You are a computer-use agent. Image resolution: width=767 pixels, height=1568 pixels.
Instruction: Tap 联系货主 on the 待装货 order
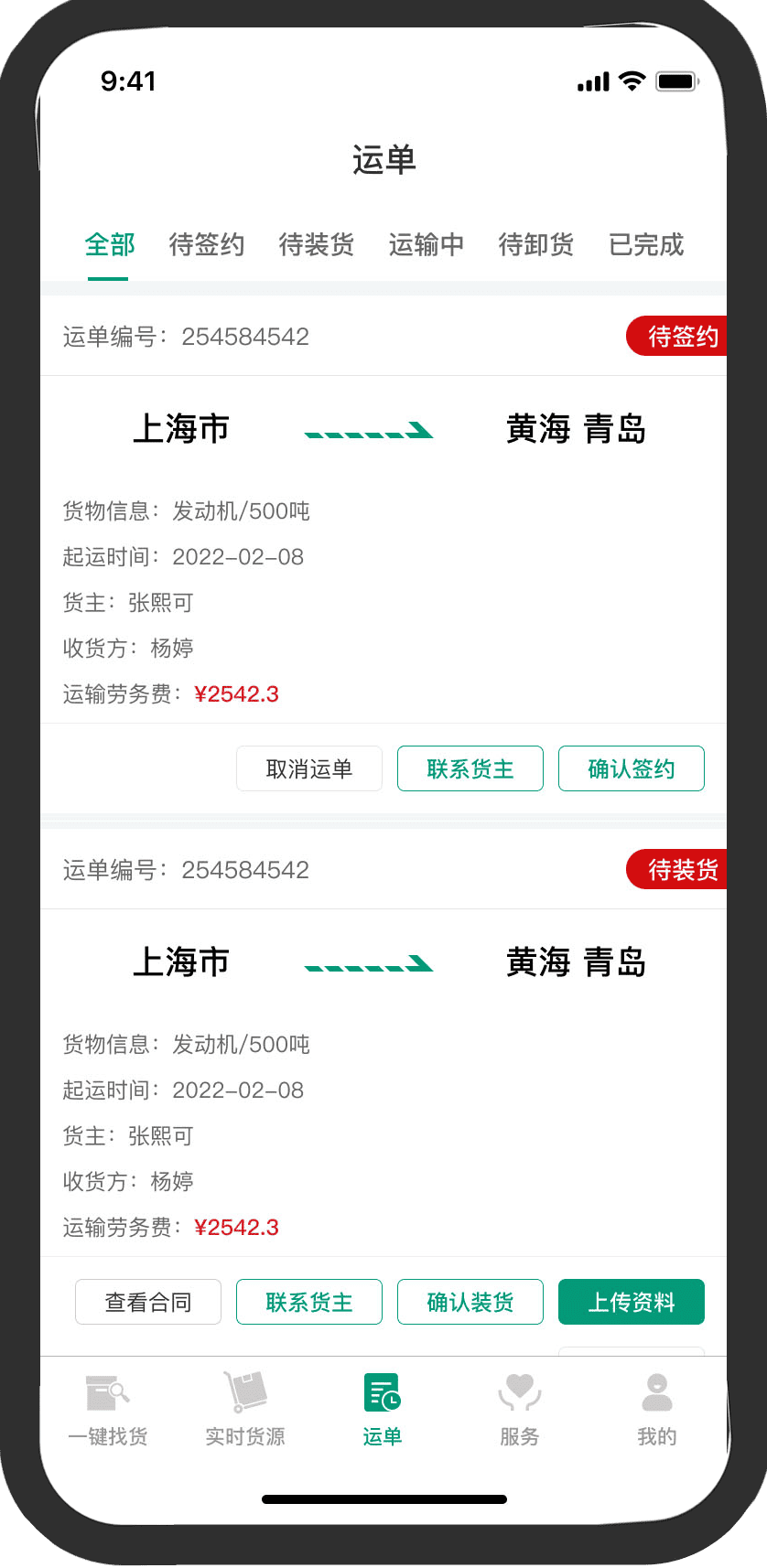point(309,1302)
